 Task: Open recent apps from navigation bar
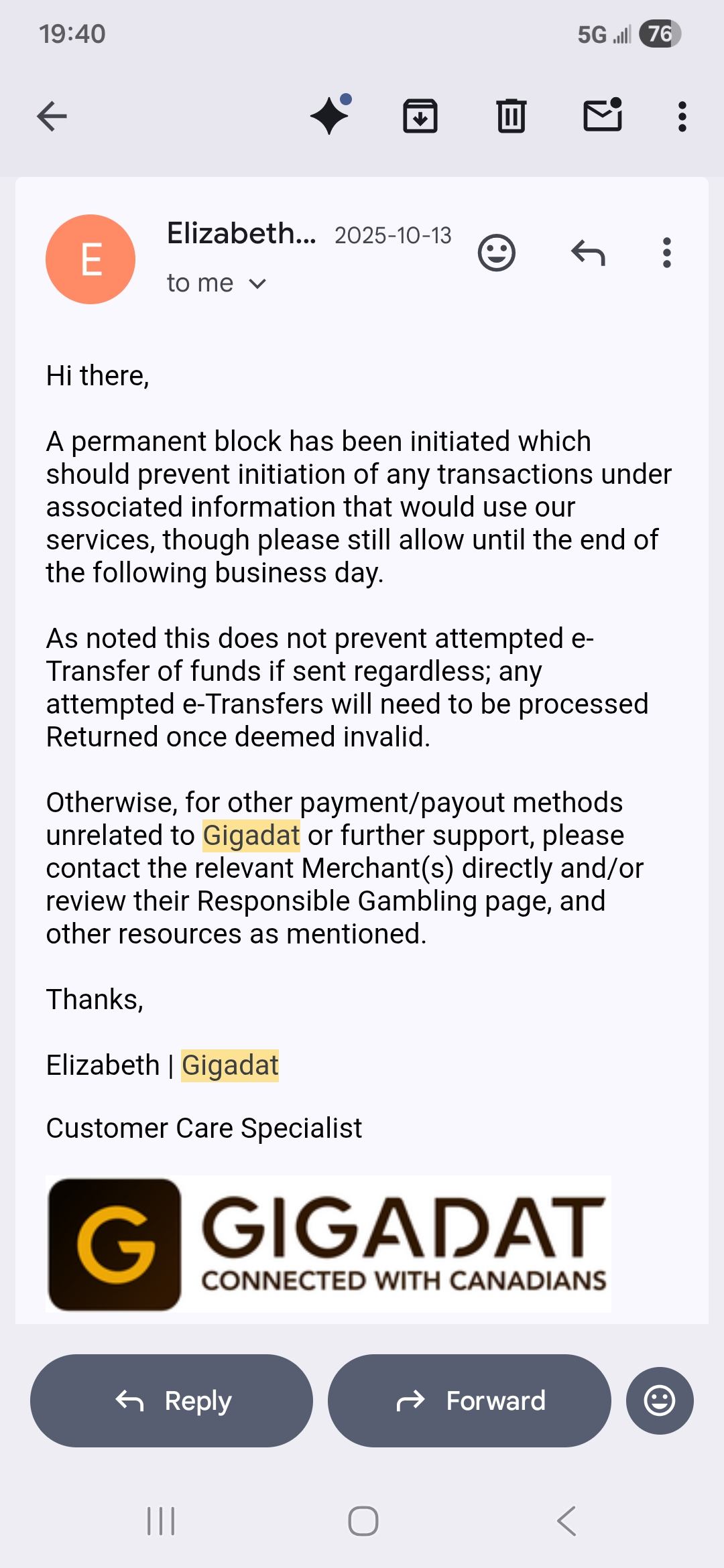tap(161, 1521)
